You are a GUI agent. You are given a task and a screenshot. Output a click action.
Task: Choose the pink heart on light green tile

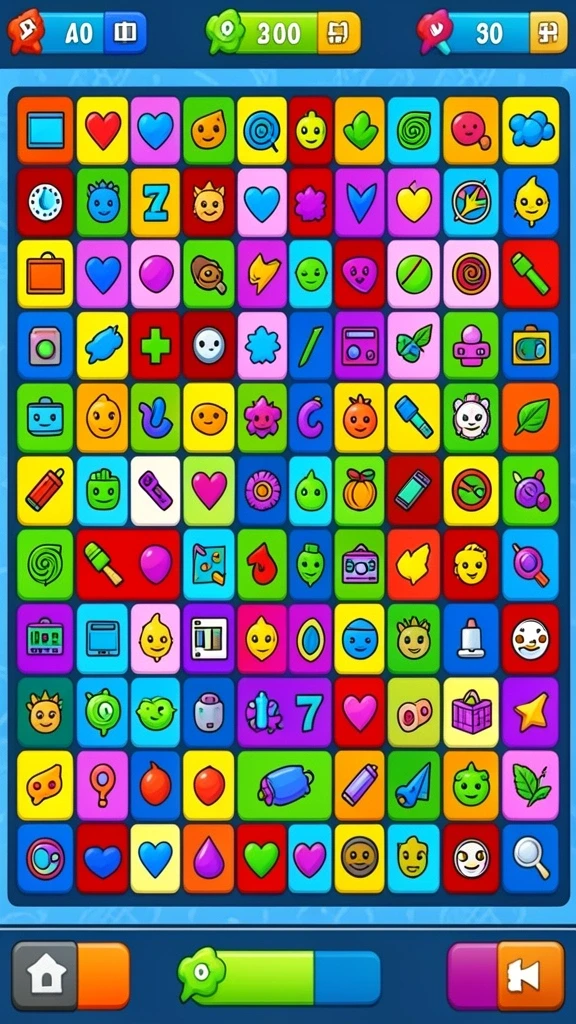(209, 490)
